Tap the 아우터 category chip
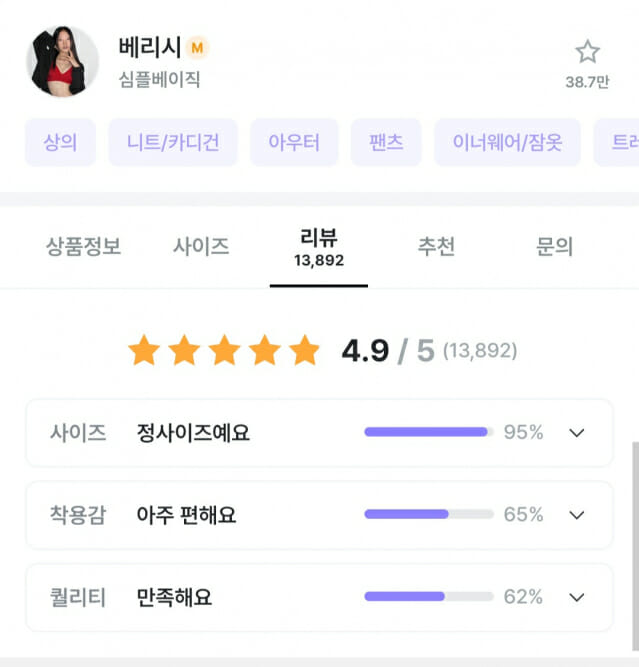639x667 pixels. pyautogui.click(x=294, y=142)
